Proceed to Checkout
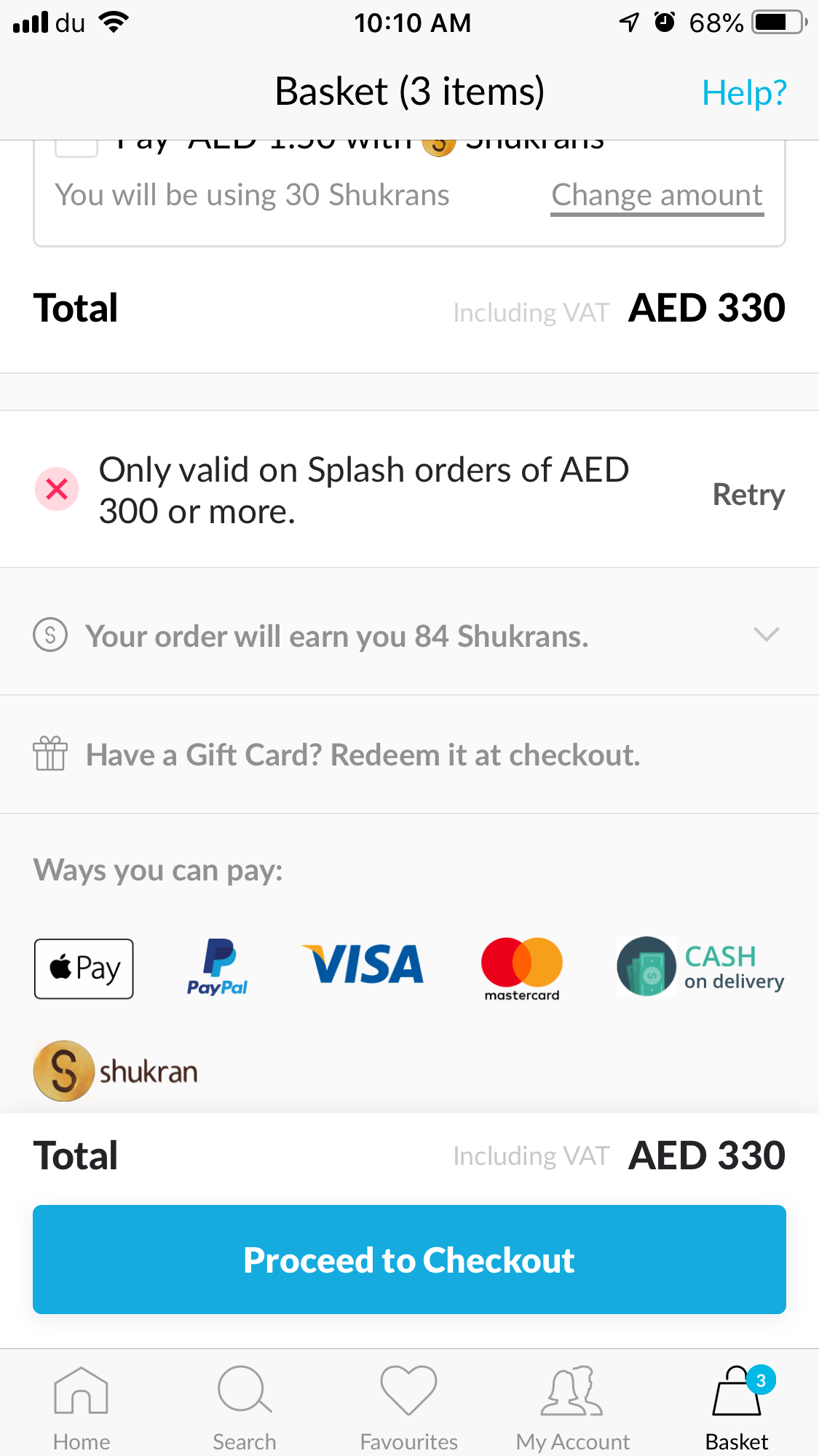Image resolution: width=819 pixels, height=1456 pixels. (x=409, y=1260)
